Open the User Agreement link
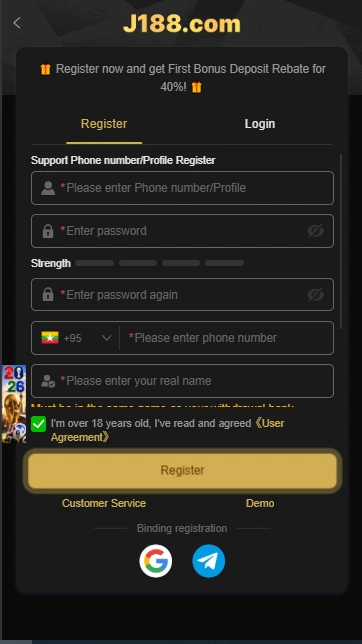This screenshot has height=644, width=362. coord(167,430)
